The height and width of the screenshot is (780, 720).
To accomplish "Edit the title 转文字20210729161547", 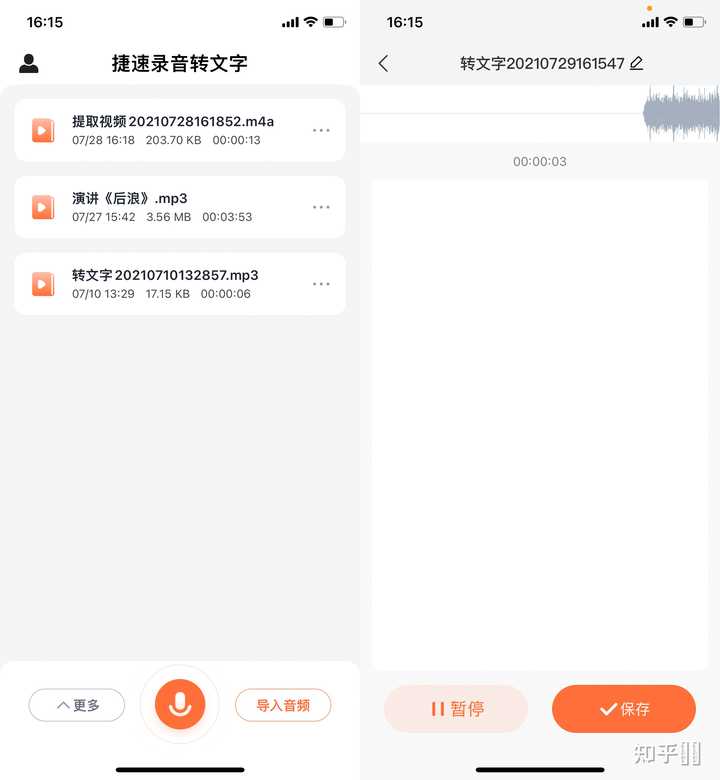I will [x=637, y=64].
